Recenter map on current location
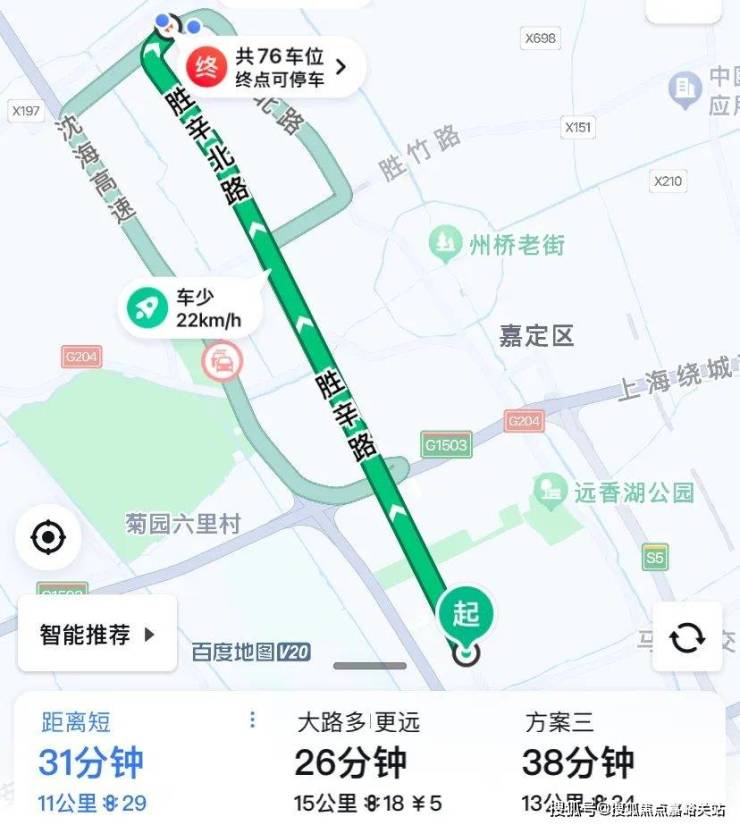The height and width of the screenshot is (825, 740). click(x=47, y=538)
